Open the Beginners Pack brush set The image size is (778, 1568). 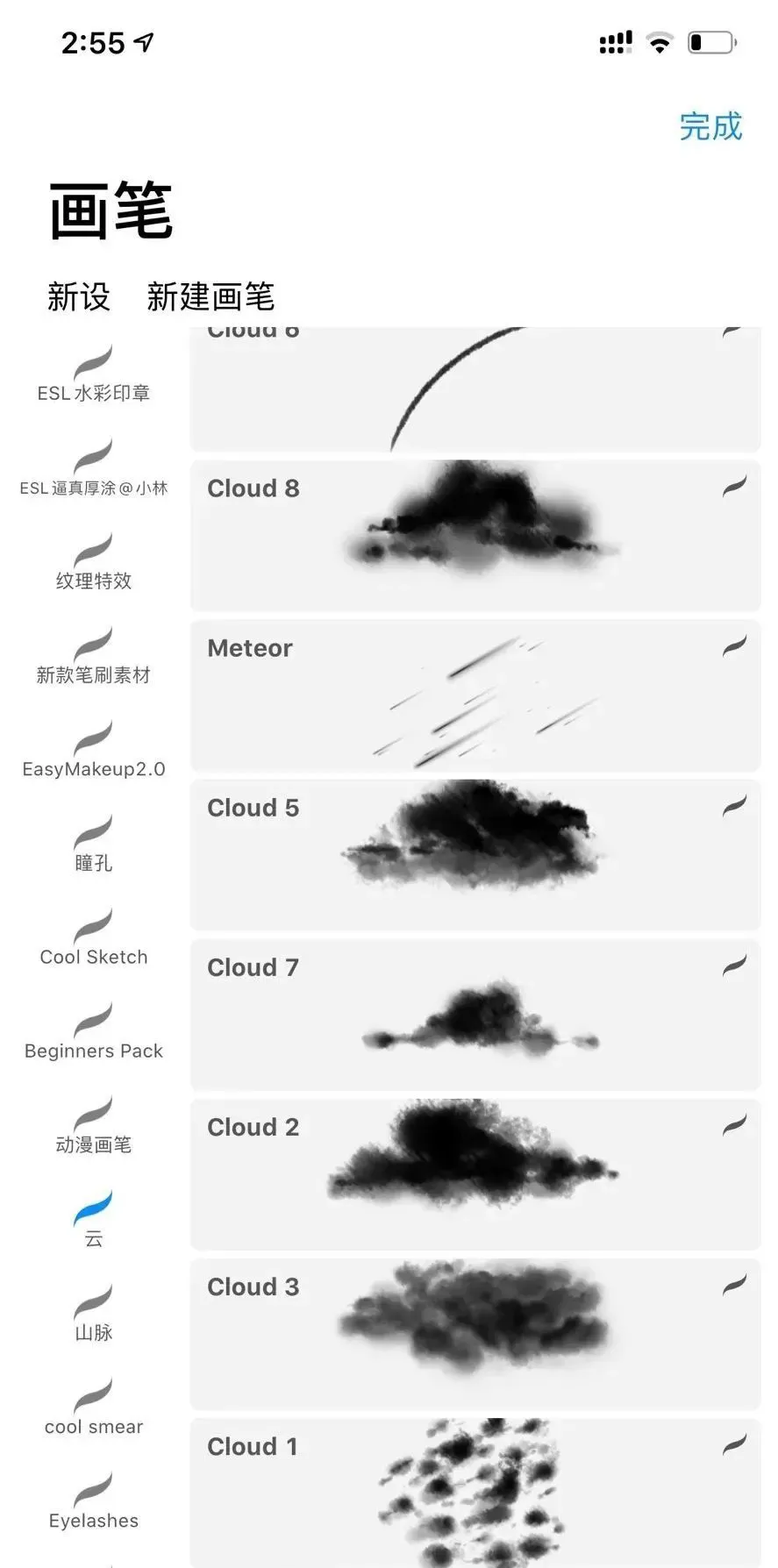click(93, 1032)
